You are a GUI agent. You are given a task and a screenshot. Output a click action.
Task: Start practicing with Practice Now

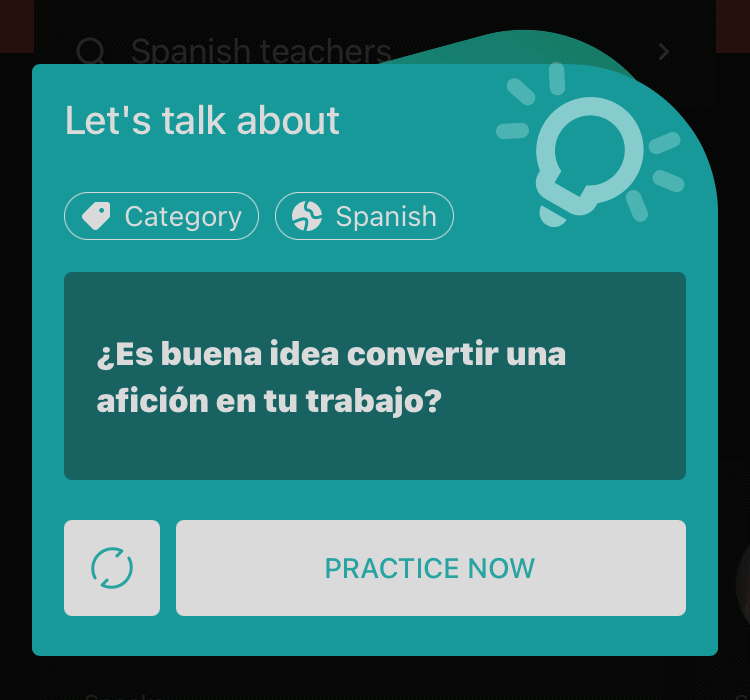(430, 568)
